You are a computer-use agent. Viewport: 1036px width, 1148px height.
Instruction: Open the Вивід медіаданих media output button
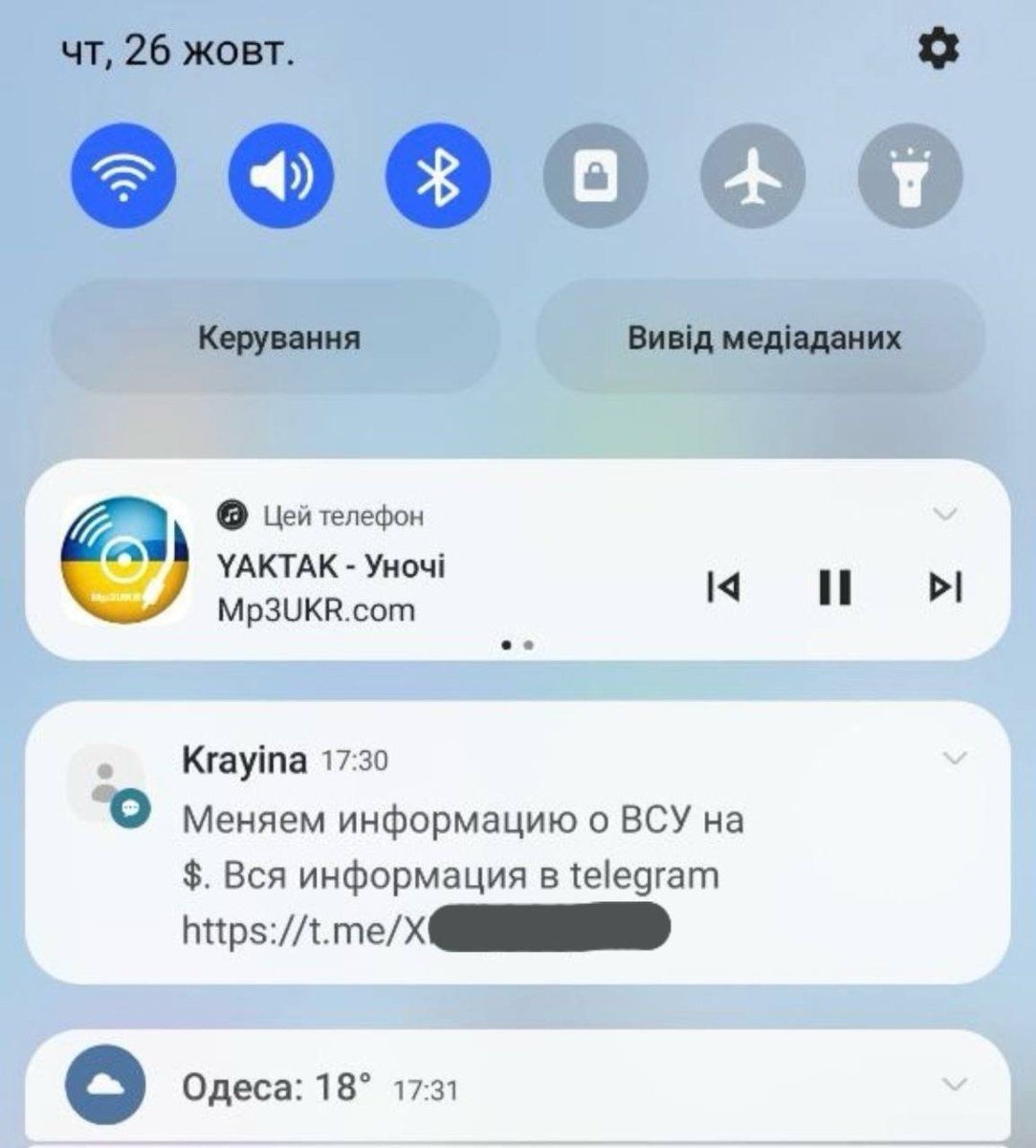pyautogui.click(x=762, y=338)
